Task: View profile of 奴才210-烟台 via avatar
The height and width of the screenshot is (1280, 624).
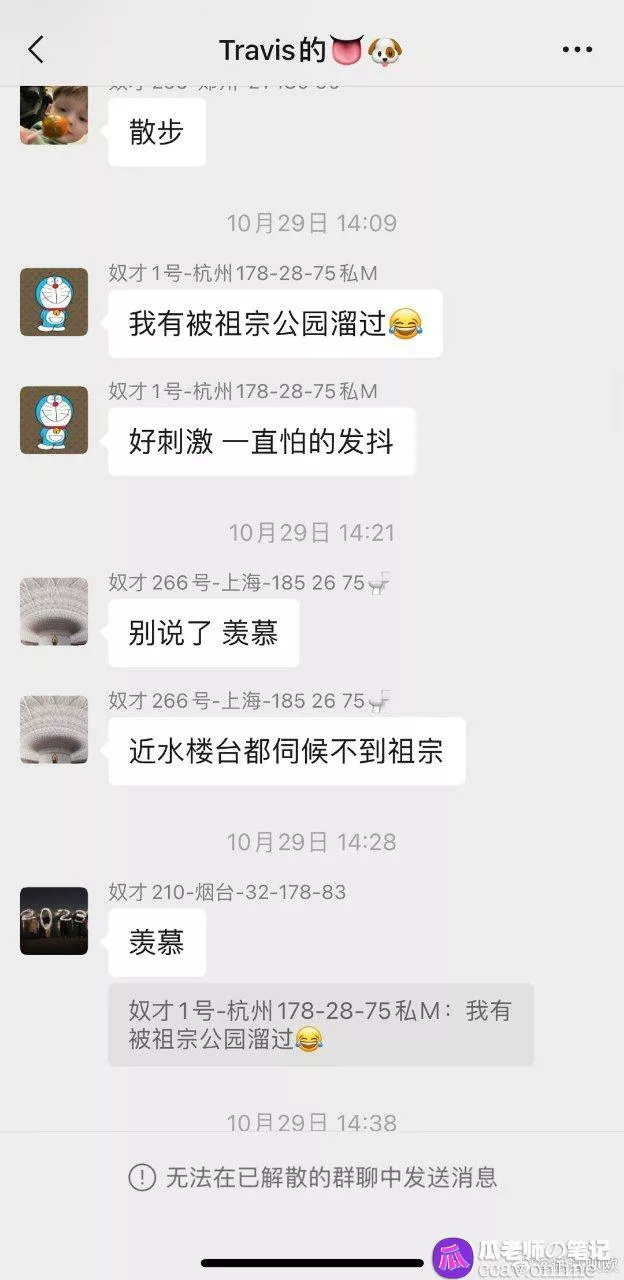Action: (54, 920)
